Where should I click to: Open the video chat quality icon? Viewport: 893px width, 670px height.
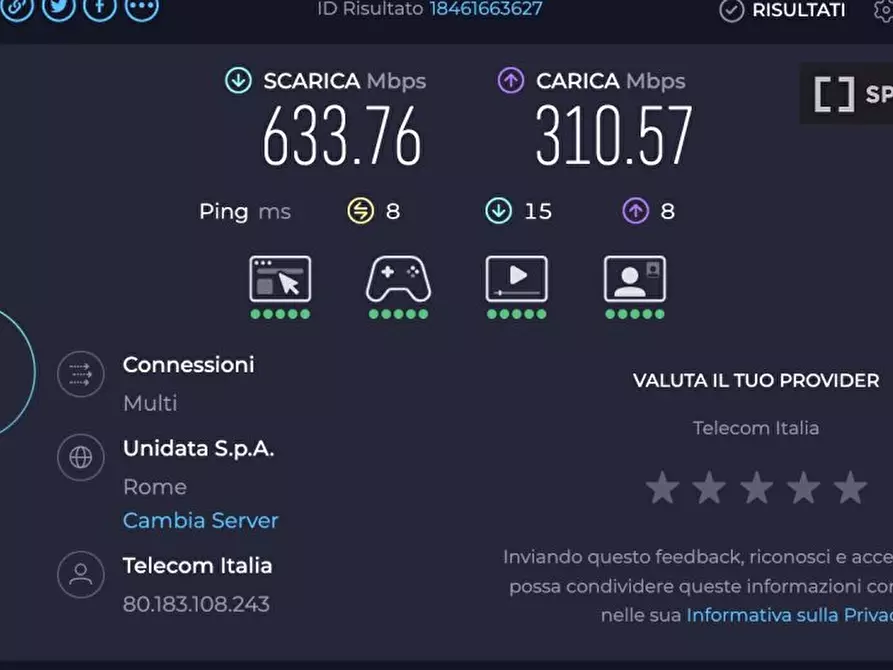click(x=634, y=280)
